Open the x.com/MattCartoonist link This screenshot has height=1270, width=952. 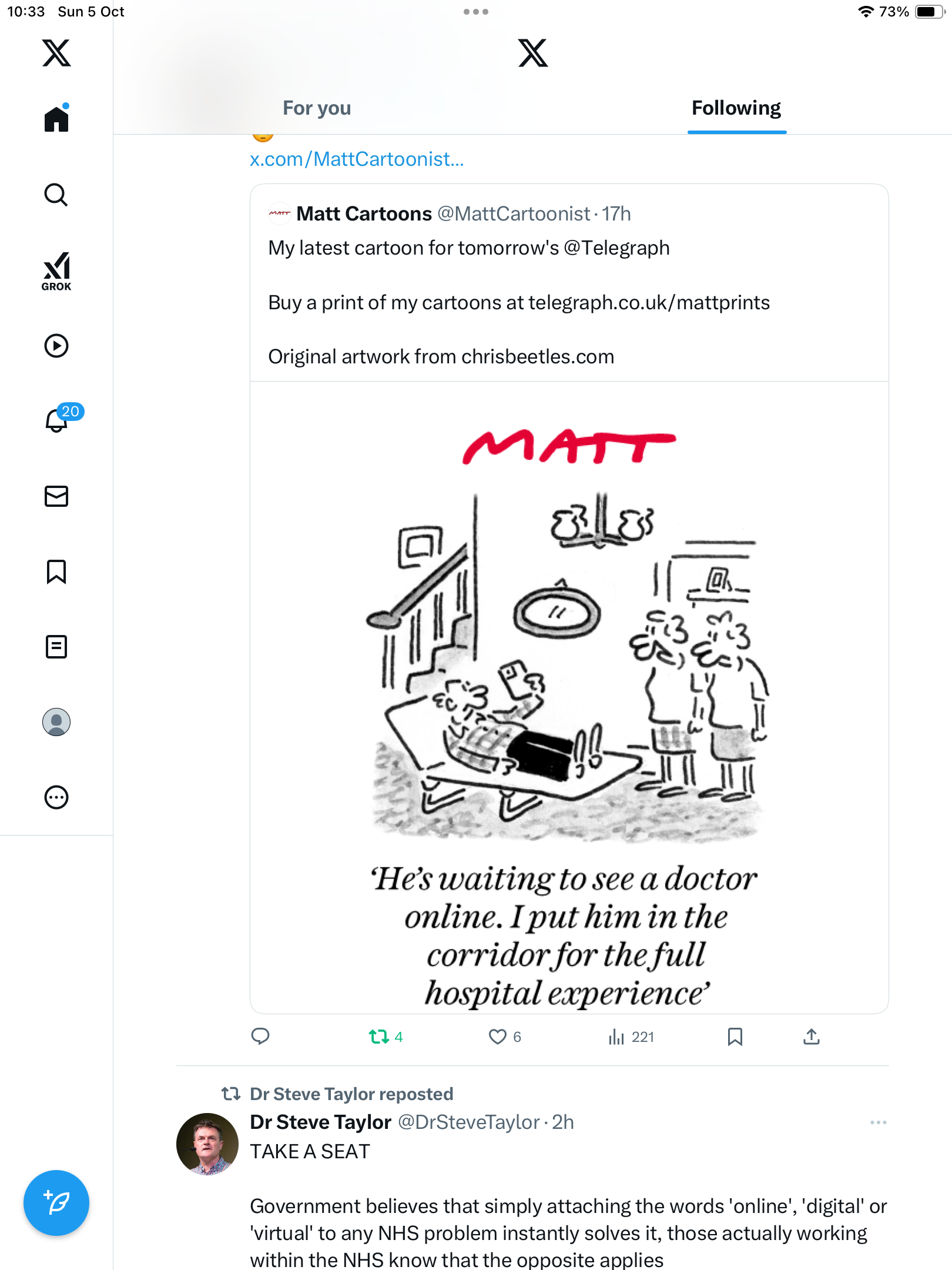click(357, 159)
